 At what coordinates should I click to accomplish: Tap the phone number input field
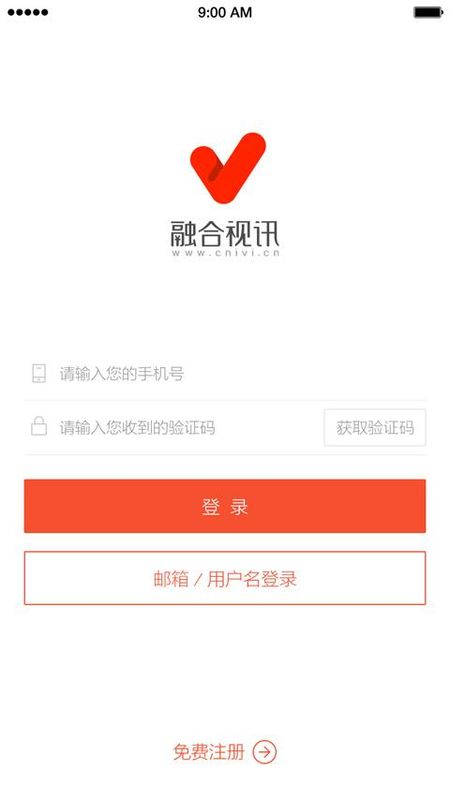point(224,374)
